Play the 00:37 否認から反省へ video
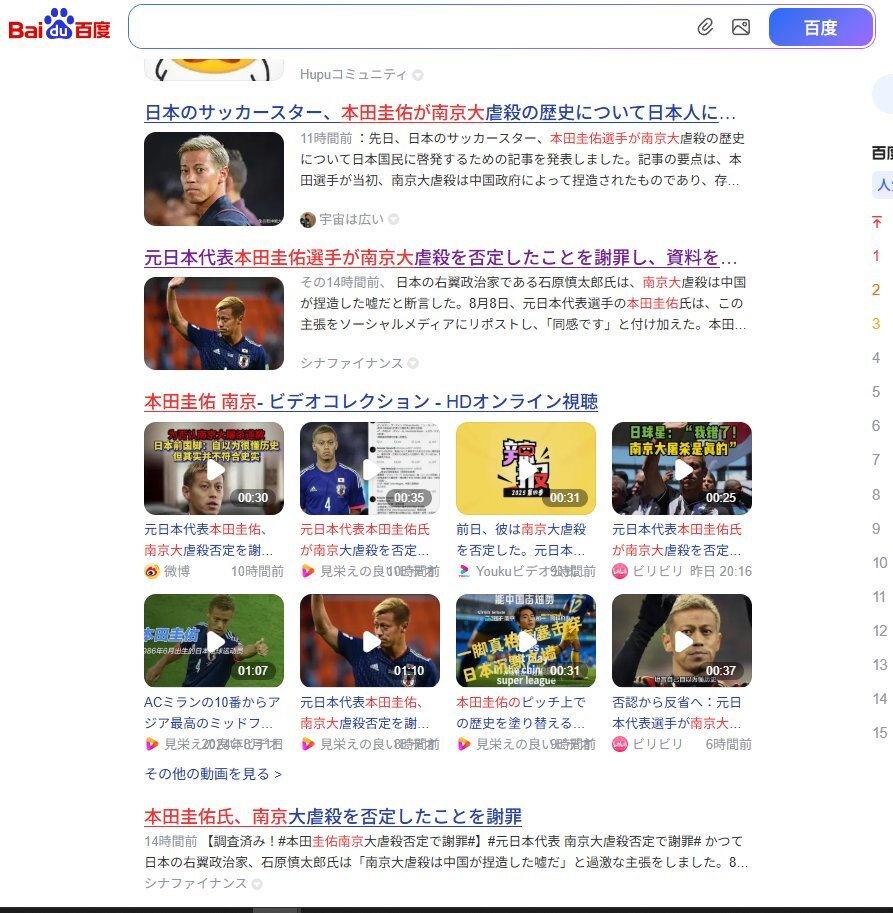Viewport: 893px width, 913px height. pos(682,641)
